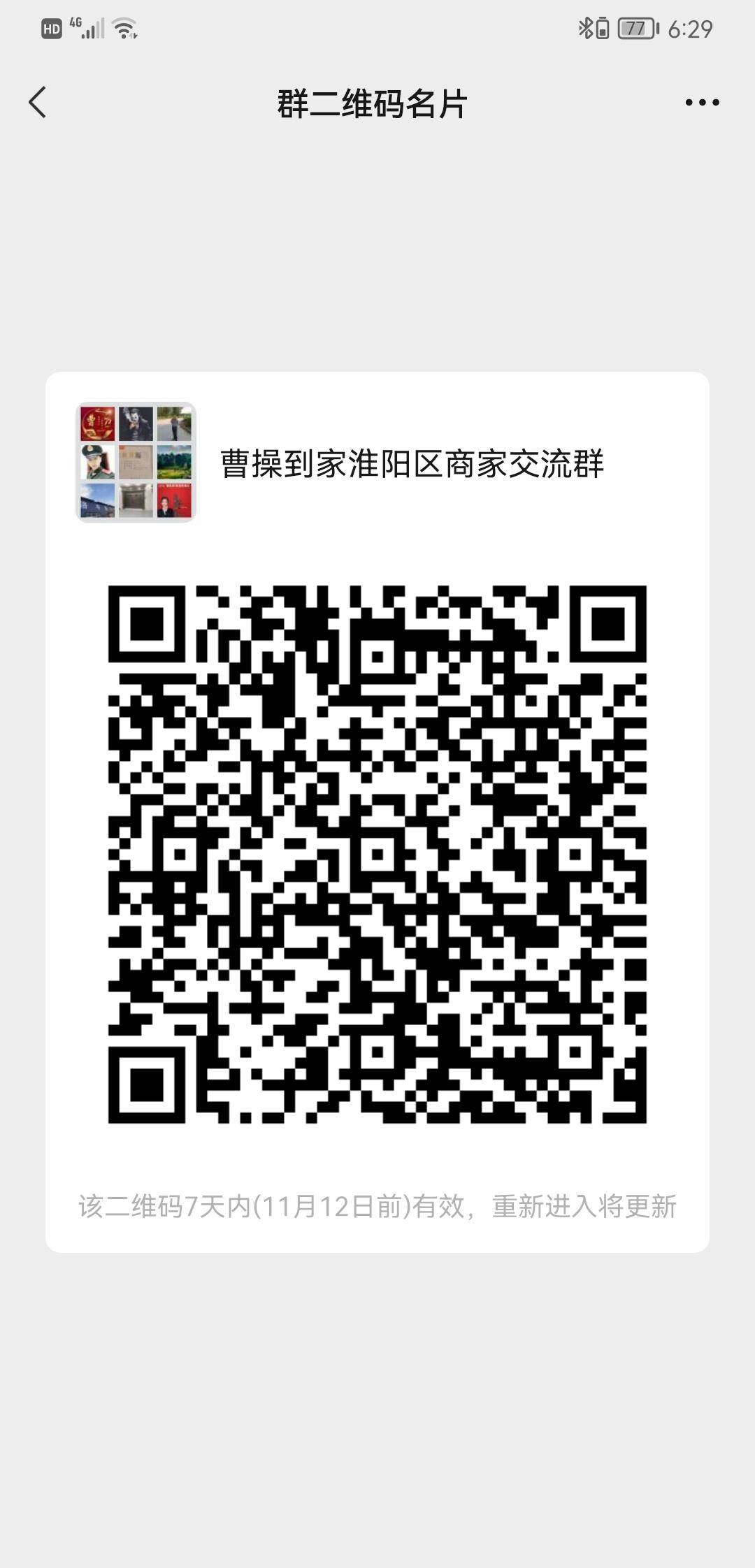Go back from group QR code page
Viewport: 755px width, 1568px height.
[x=38, y=103]
